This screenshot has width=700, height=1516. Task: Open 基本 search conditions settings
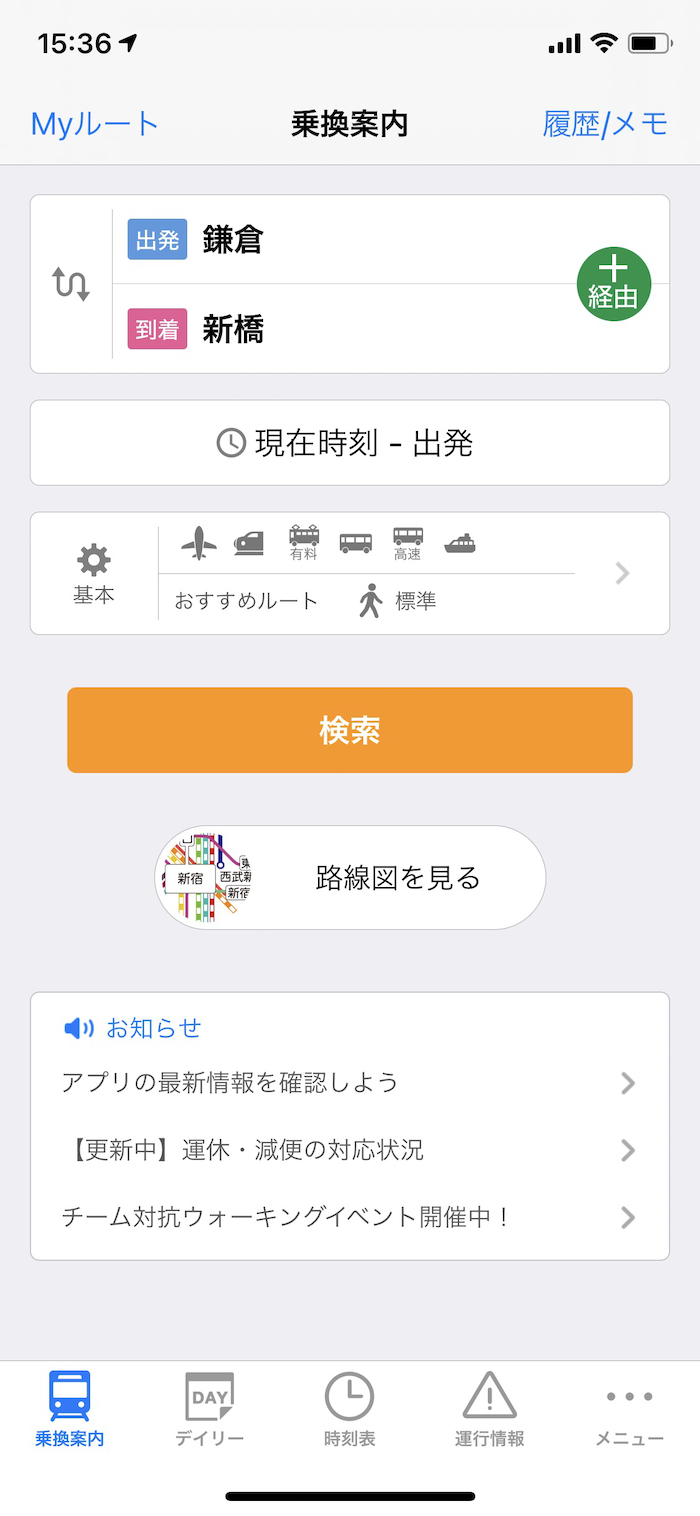(x=94, y=574)
